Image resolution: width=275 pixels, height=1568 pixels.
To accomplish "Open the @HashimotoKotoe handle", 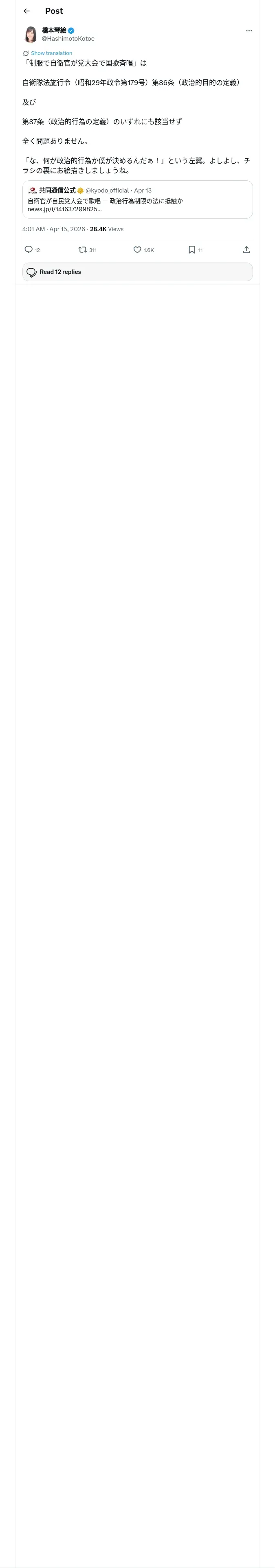I will tap(68, 38).
